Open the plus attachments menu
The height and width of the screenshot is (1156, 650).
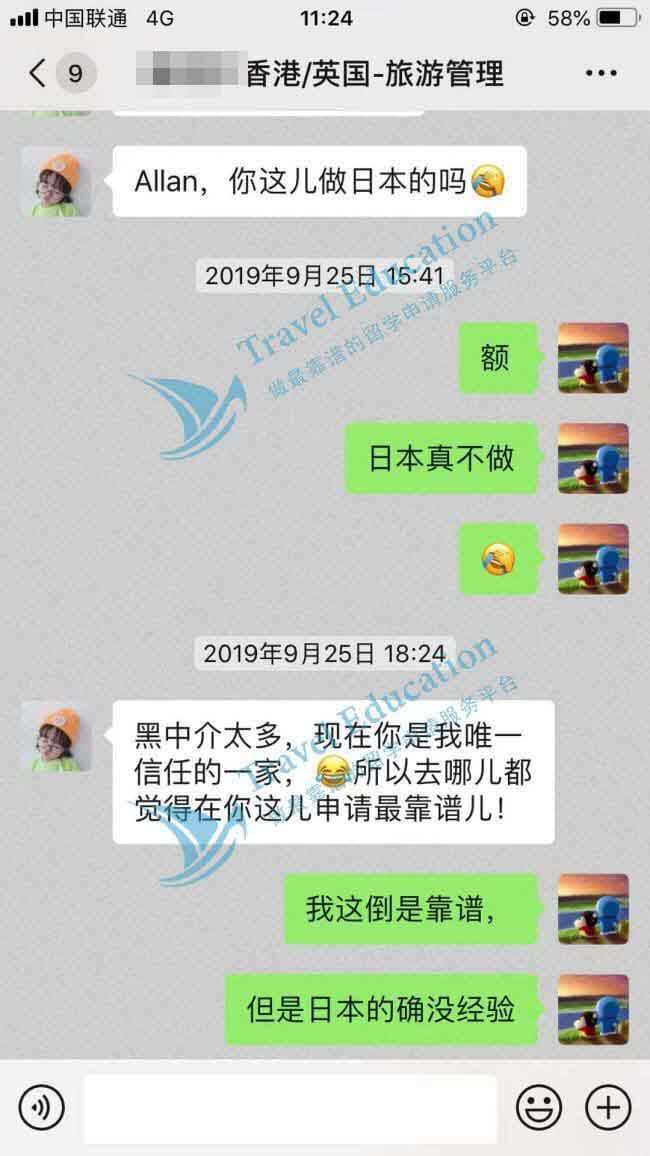pyautogui.click(x=608, y=1107)
